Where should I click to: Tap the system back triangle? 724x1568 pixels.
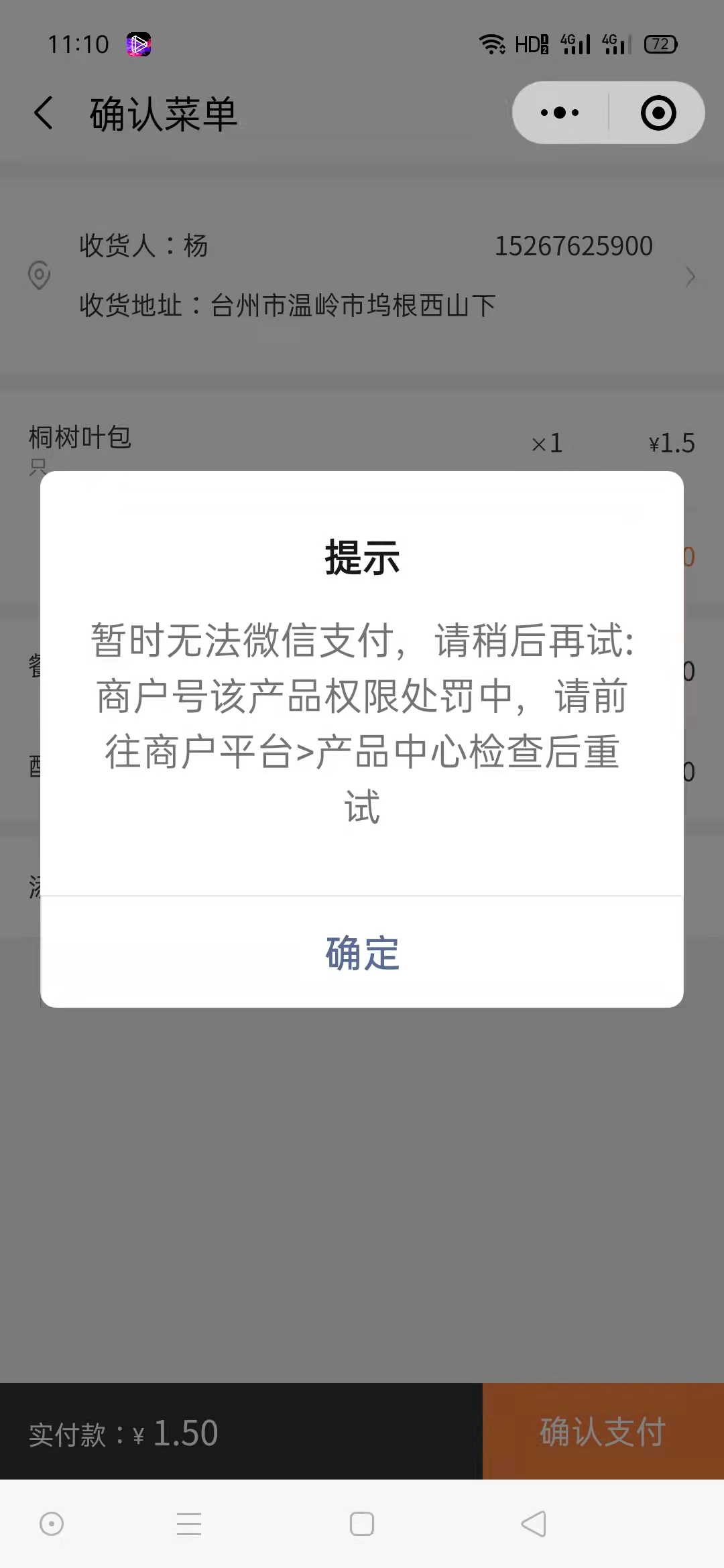point(534,1524)
